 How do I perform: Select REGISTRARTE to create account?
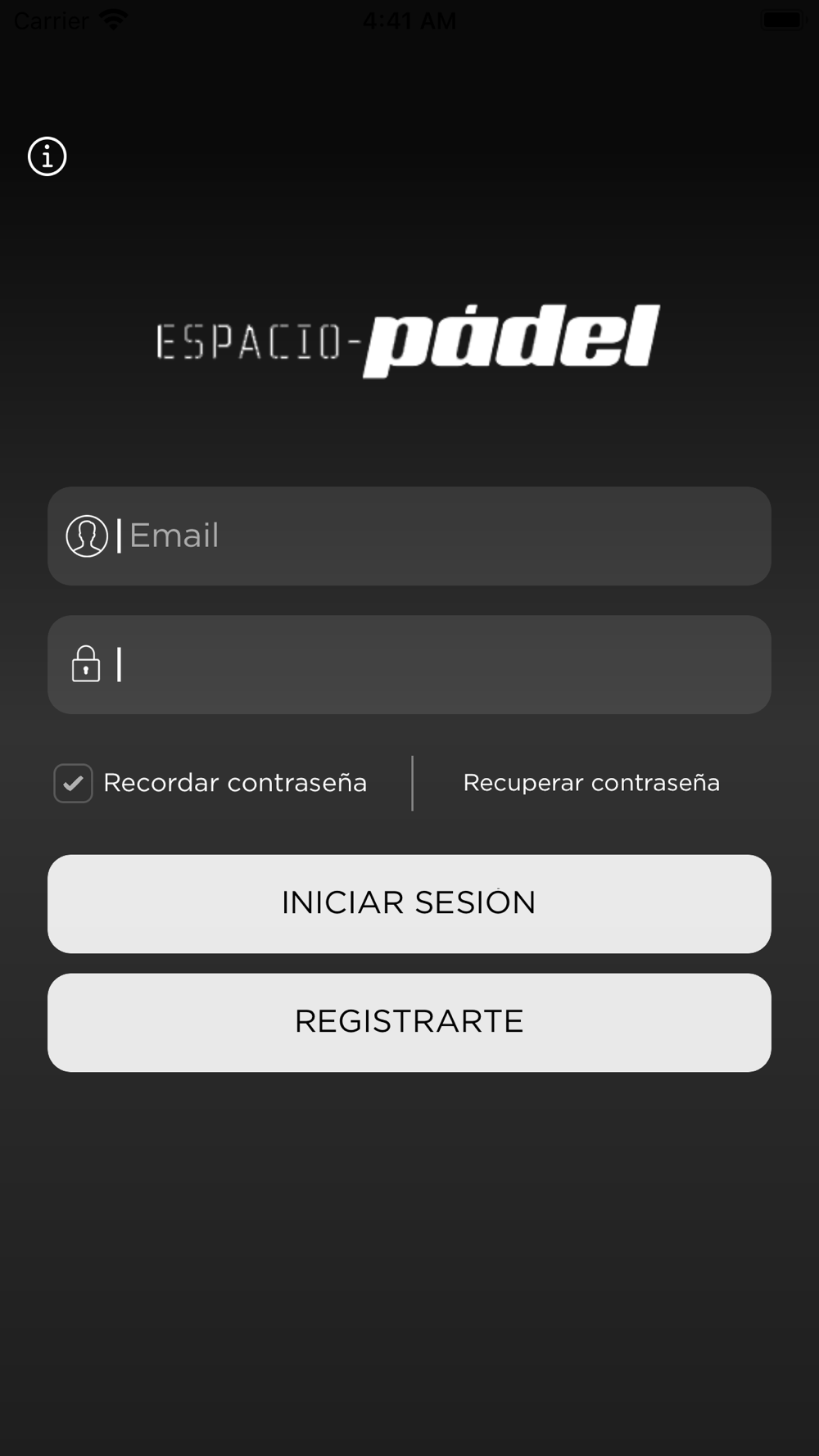(x=409, y=1023)
